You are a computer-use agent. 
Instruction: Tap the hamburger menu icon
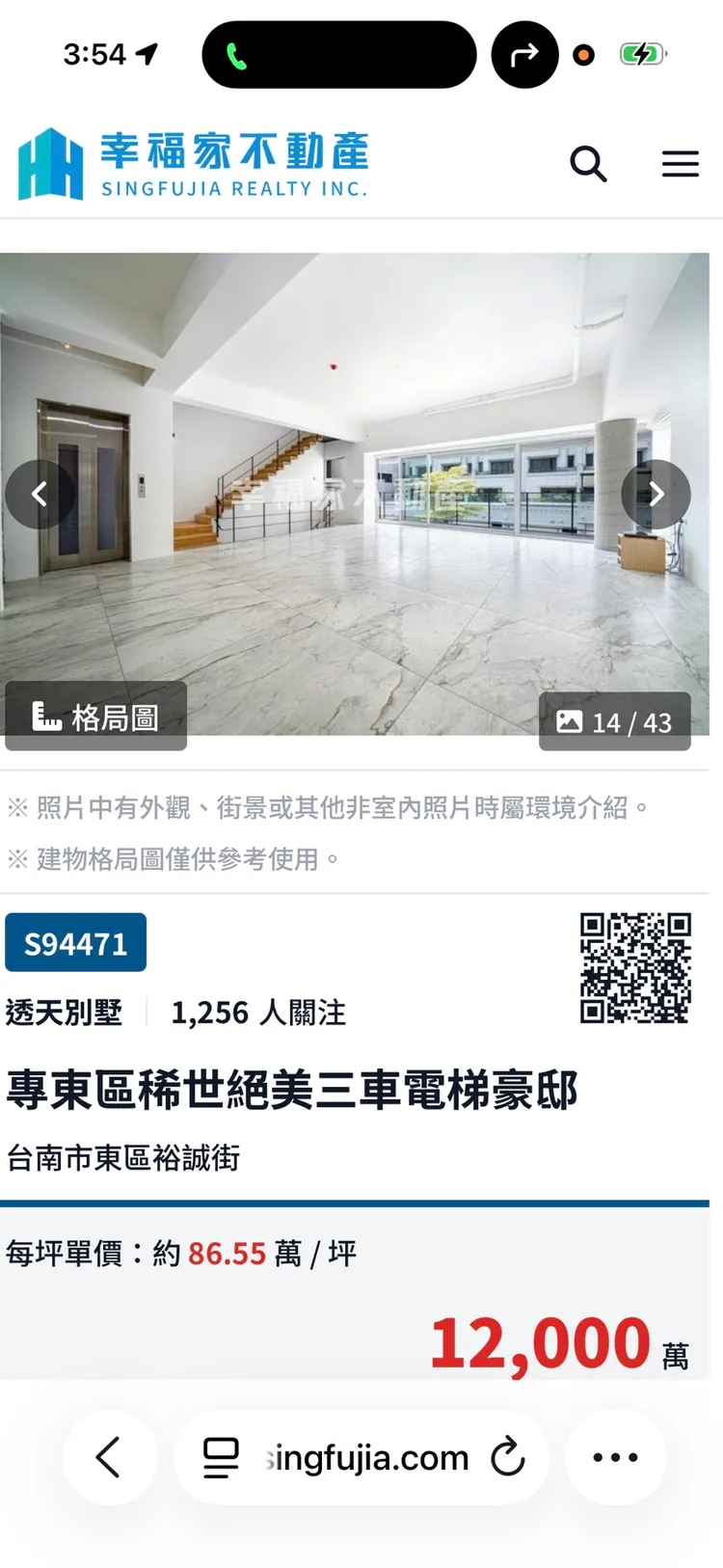point(681,164)
